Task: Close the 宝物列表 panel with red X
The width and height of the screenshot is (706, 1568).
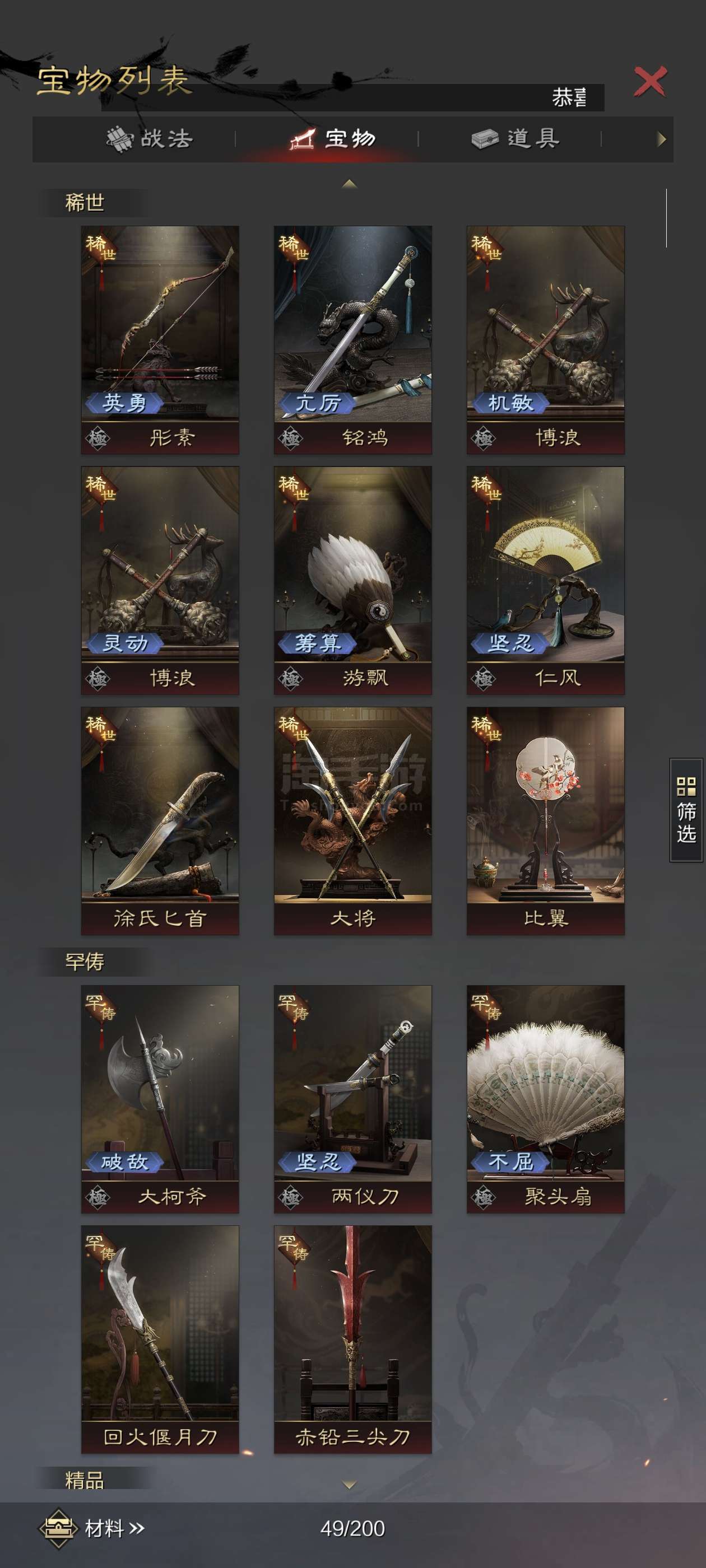Action: (650, 82)
